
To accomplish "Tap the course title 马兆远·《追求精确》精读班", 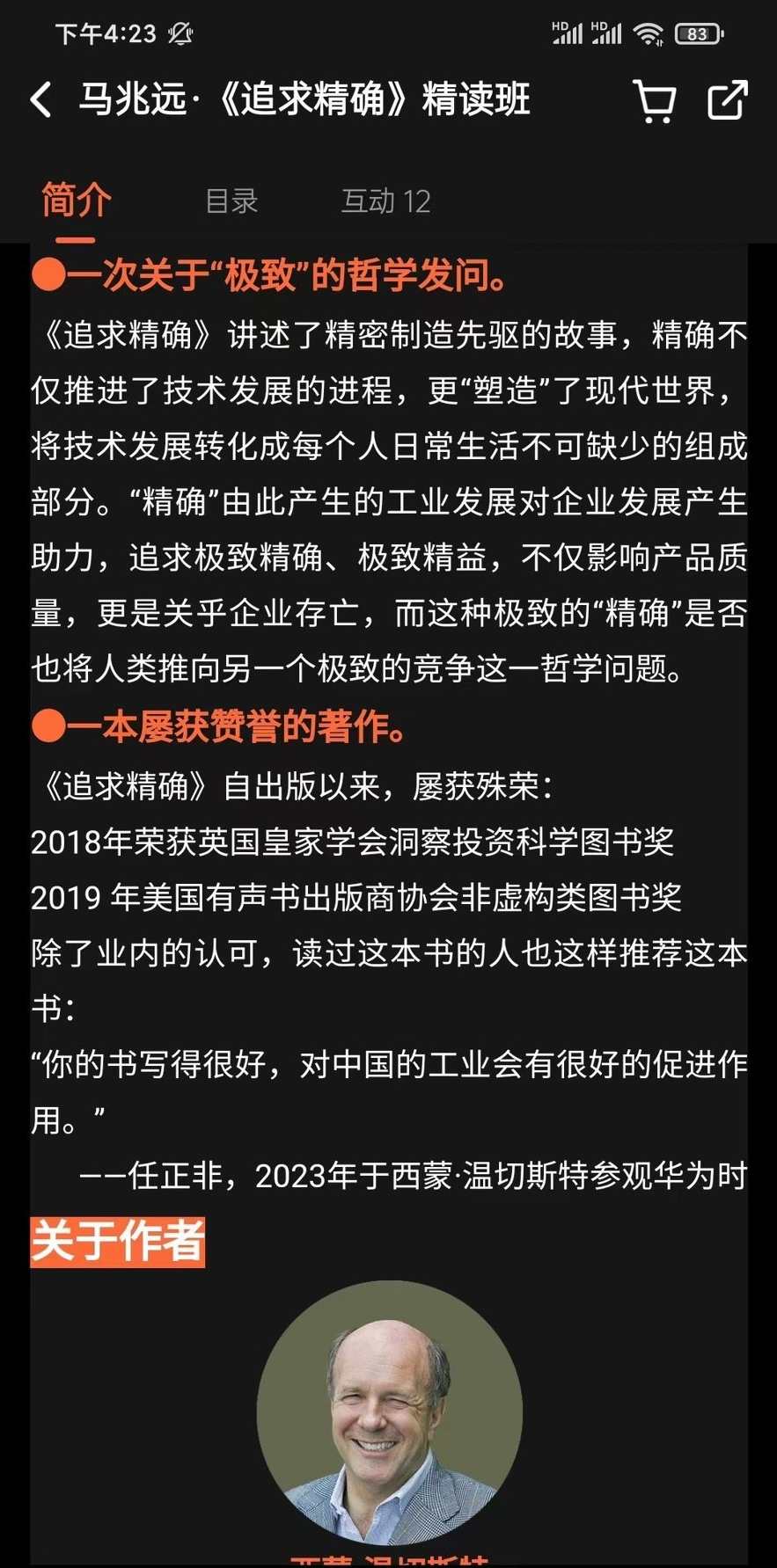I will 304,101.
